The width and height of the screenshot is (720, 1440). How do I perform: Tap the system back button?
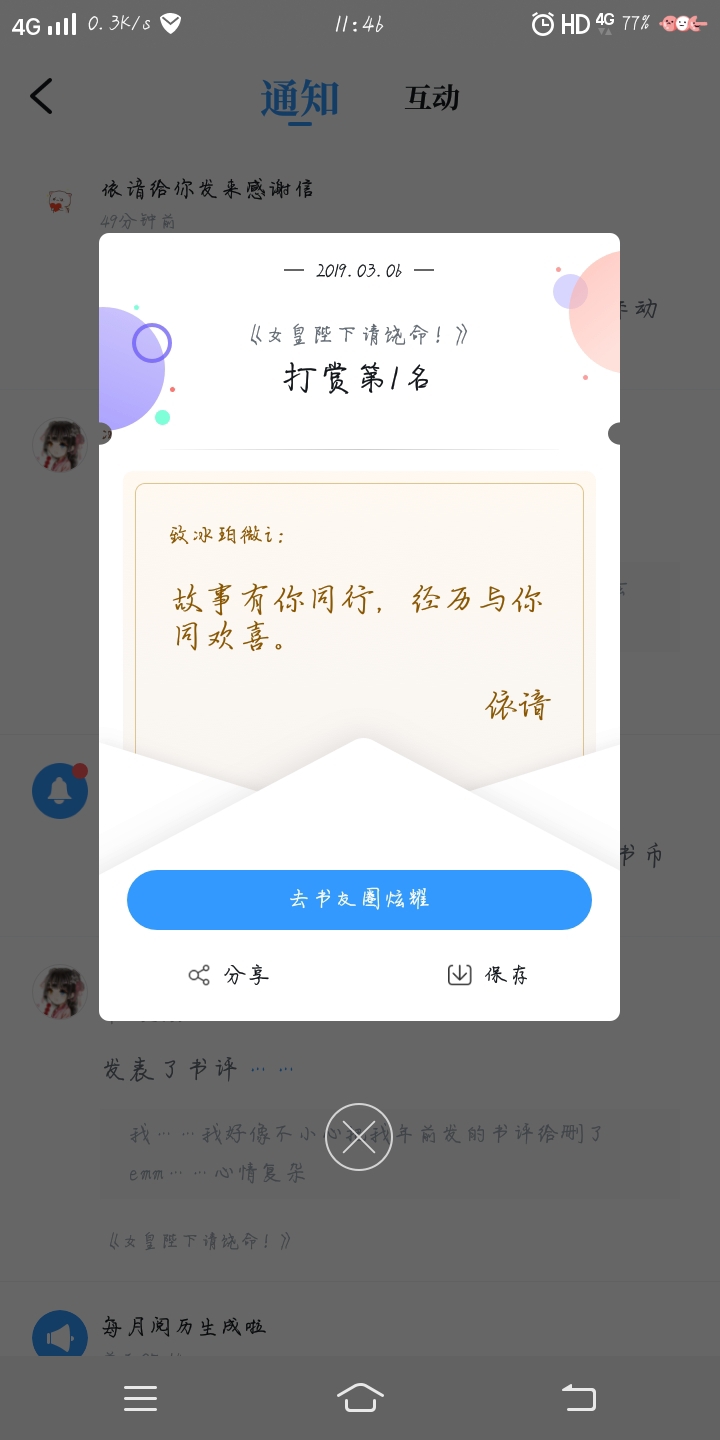(x=578, y=1397)
